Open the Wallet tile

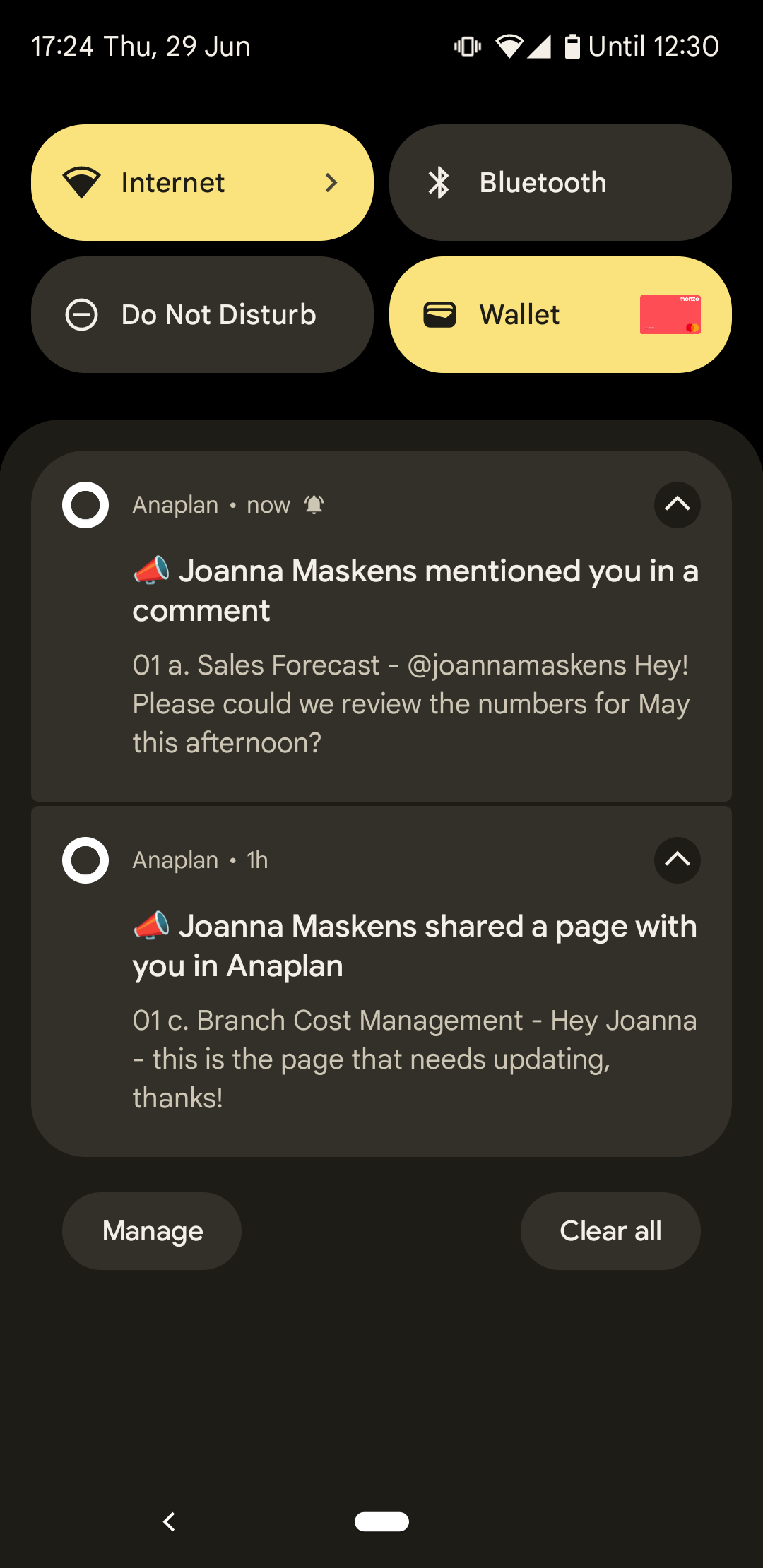pyautogui.click(x=560, y=315)
